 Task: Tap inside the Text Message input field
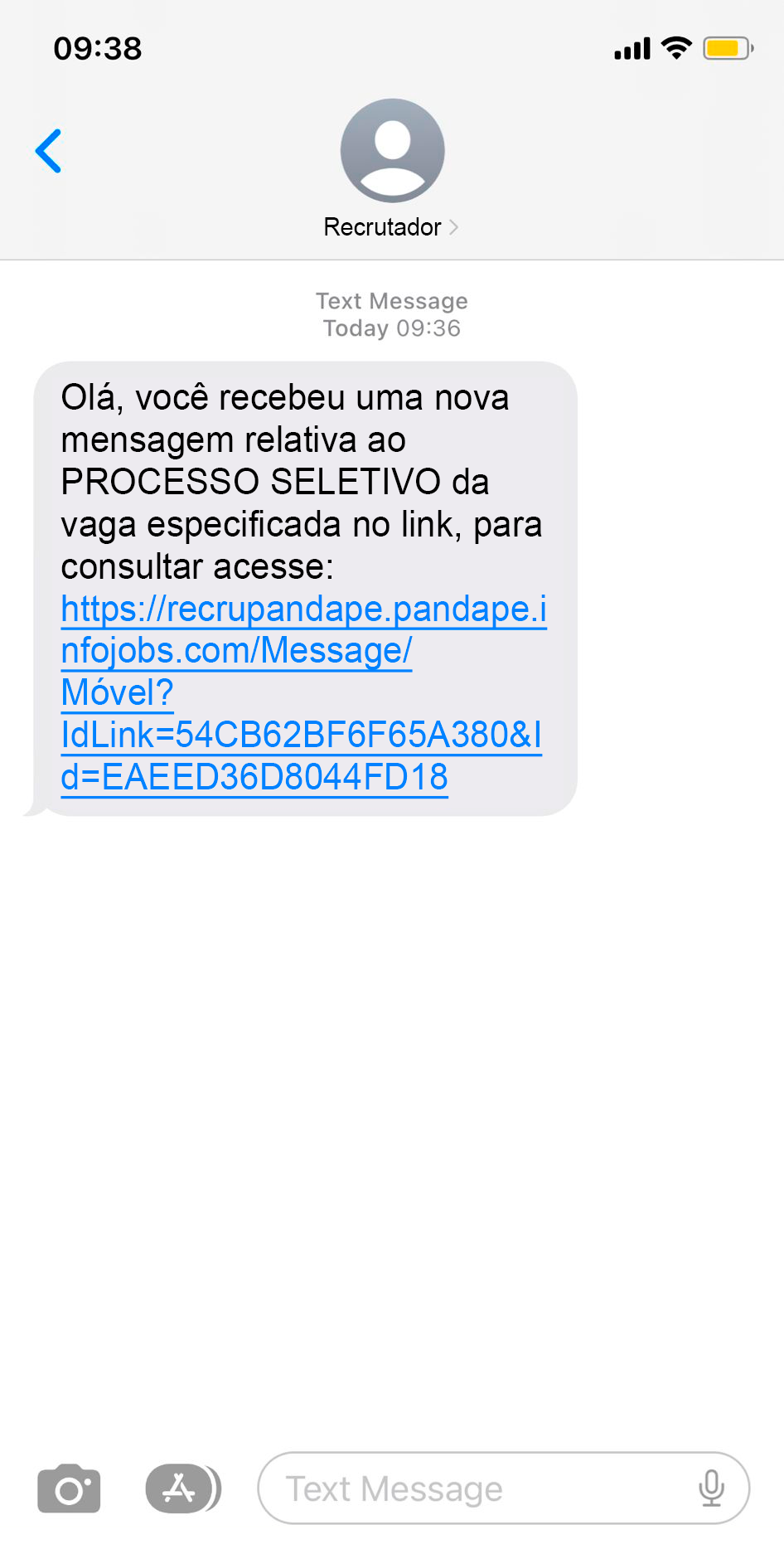(497, 1488)
